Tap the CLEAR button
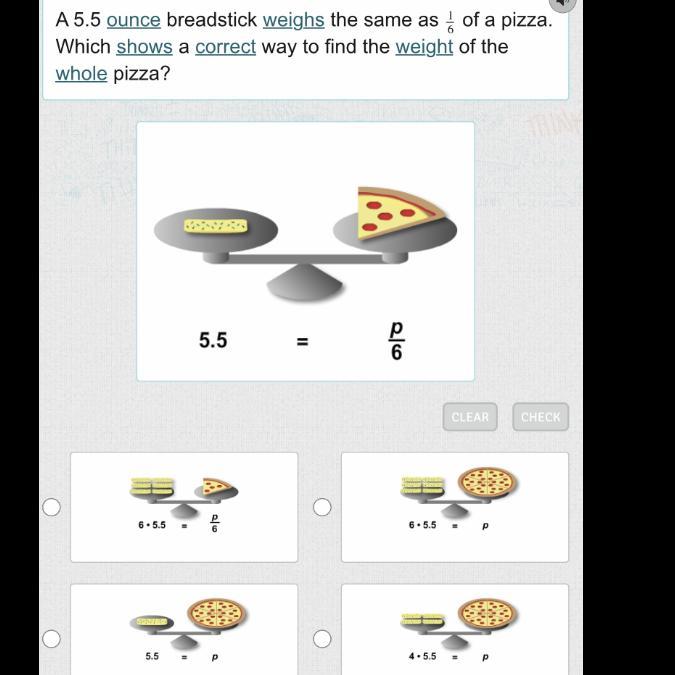The image size is (675, 675). point(470,417)
